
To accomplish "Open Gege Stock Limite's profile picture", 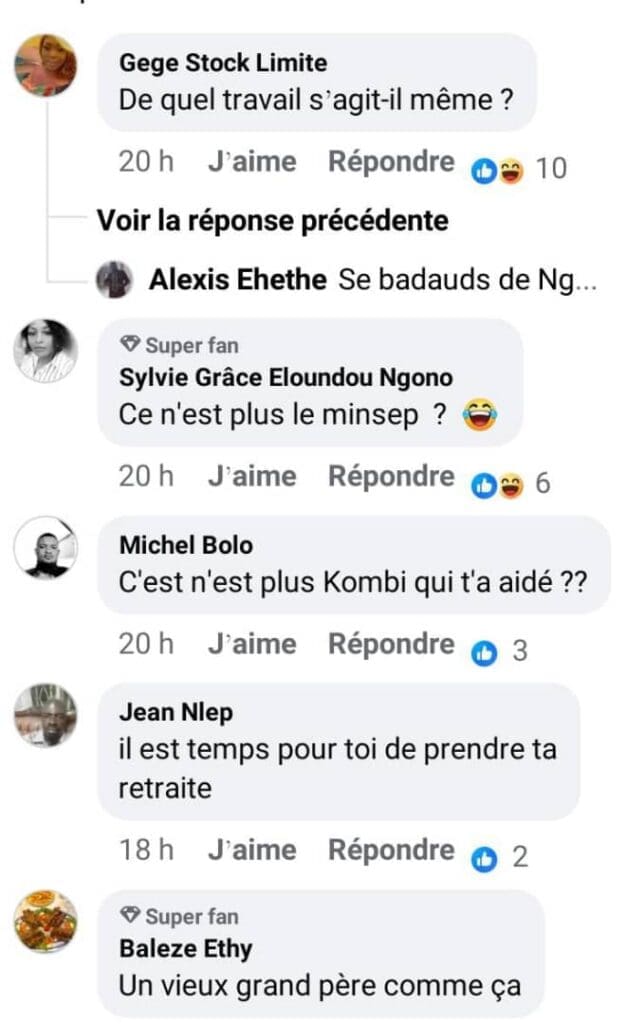I will [x=46, y=66].
